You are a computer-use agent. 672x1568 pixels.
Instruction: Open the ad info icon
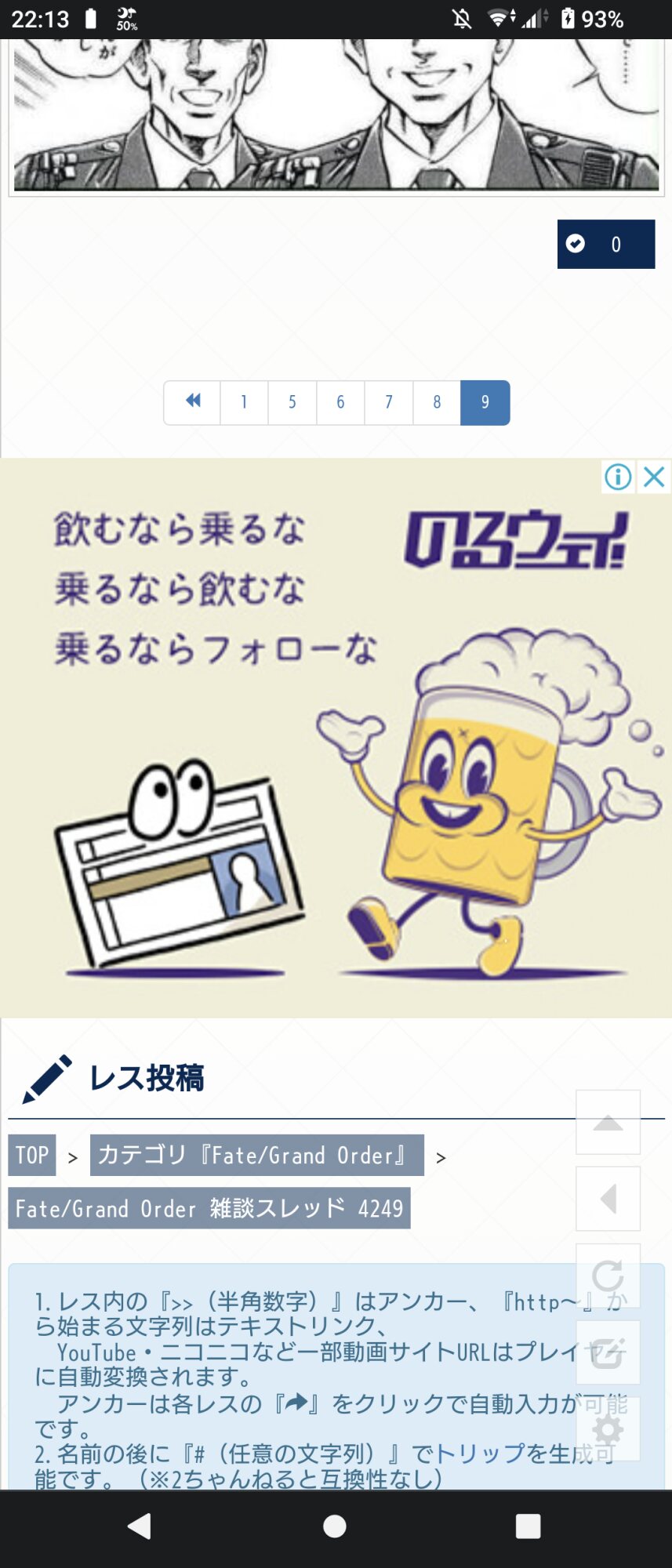(x=618, y=477)
